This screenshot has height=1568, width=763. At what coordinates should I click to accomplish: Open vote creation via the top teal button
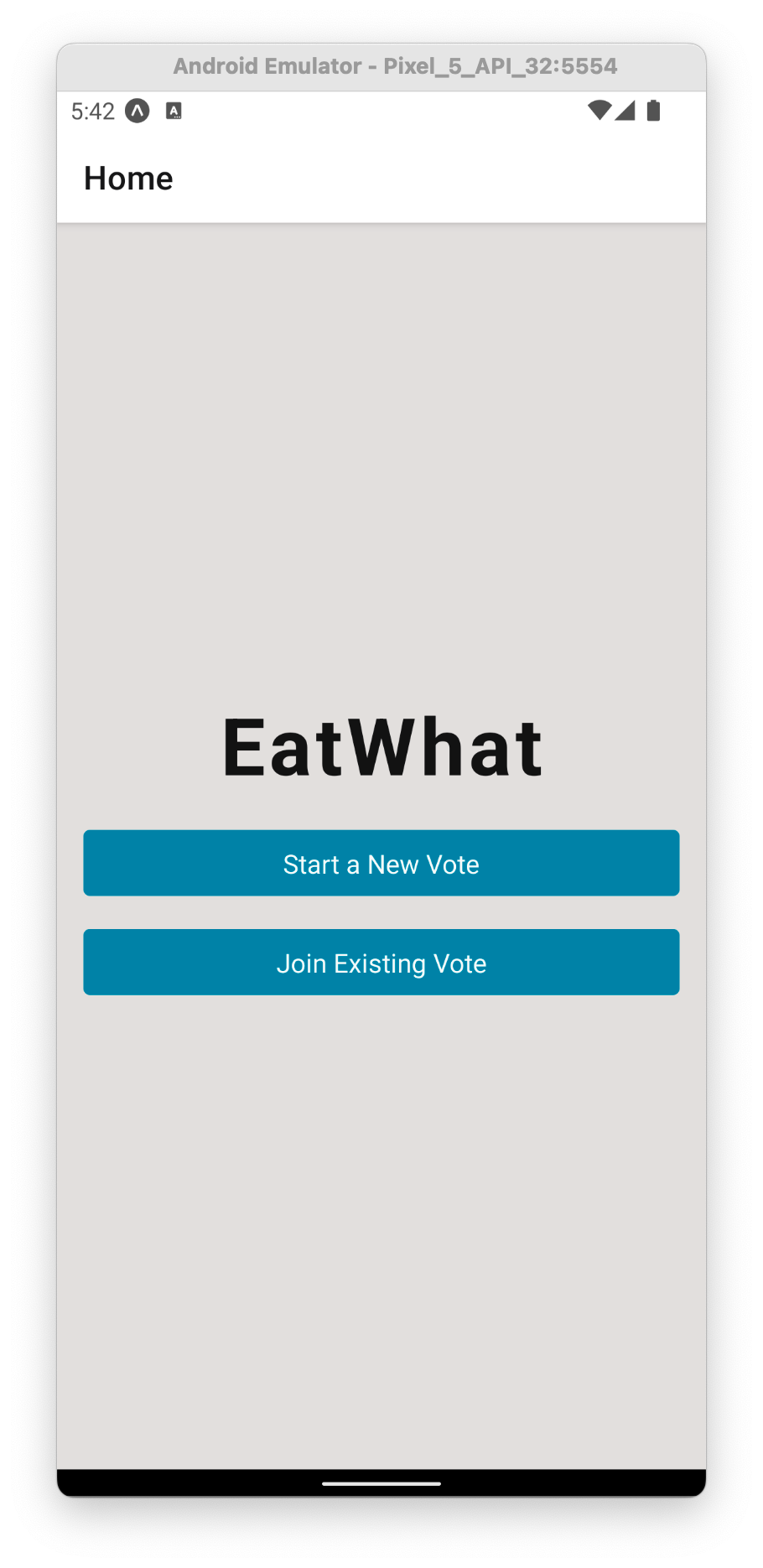tap(381, 862)
